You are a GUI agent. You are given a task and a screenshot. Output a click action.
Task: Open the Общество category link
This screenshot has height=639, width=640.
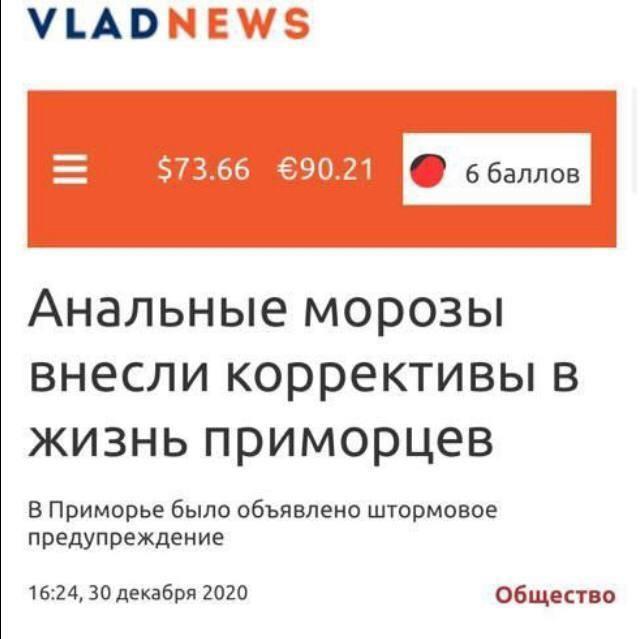[x=555, y=594]
